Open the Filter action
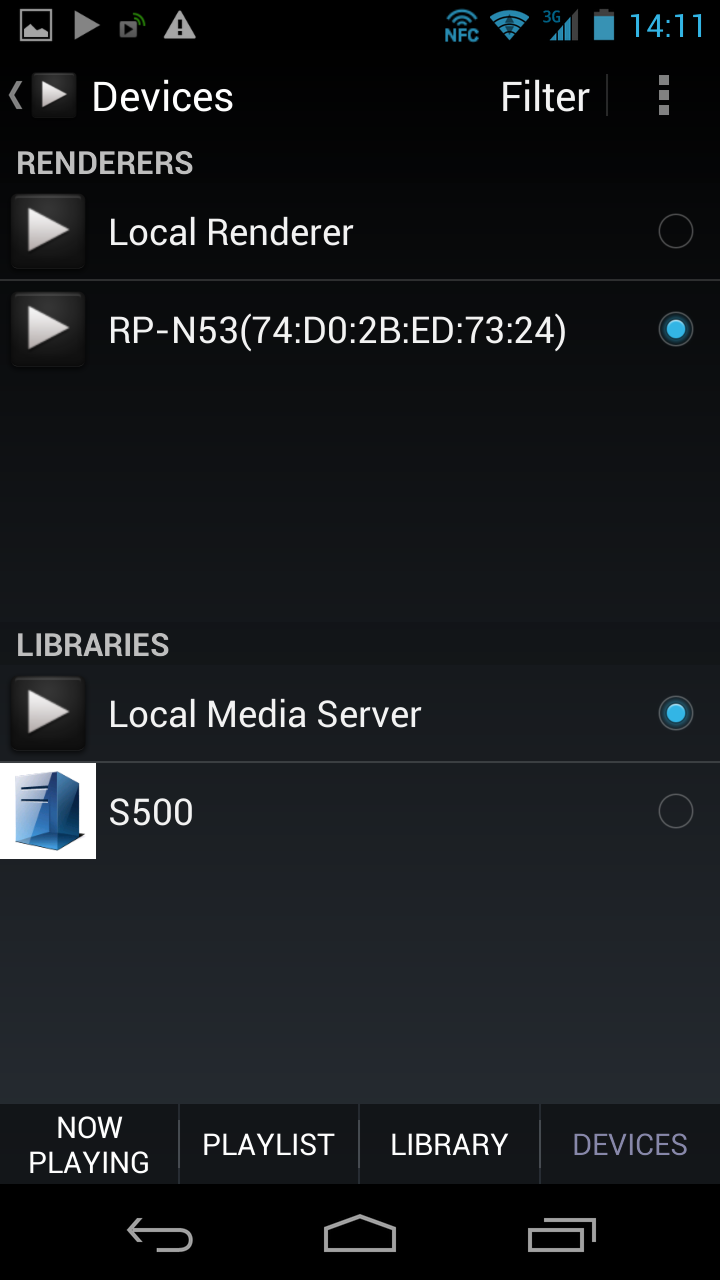This screenshot has width=720, height=1280. [x=545, y=97]
